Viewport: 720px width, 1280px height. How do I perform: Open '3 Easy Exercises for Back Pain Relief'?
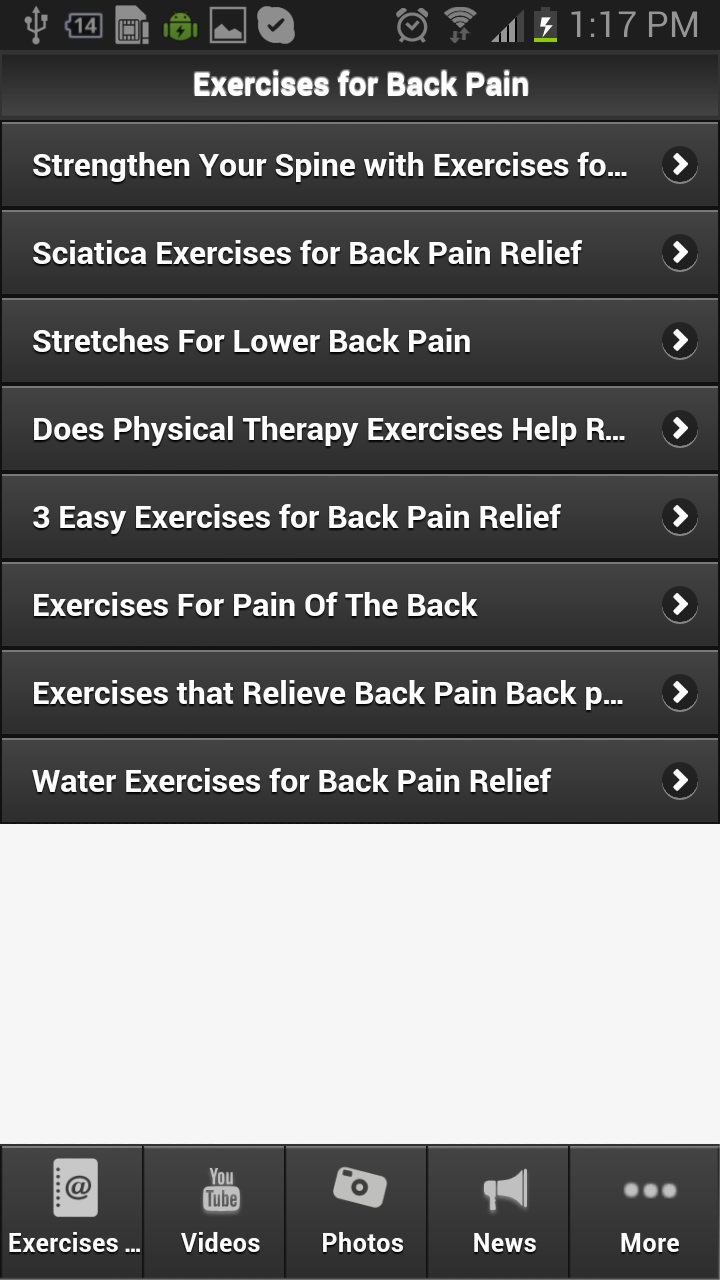pyautogui.click(x=360, y=517)
